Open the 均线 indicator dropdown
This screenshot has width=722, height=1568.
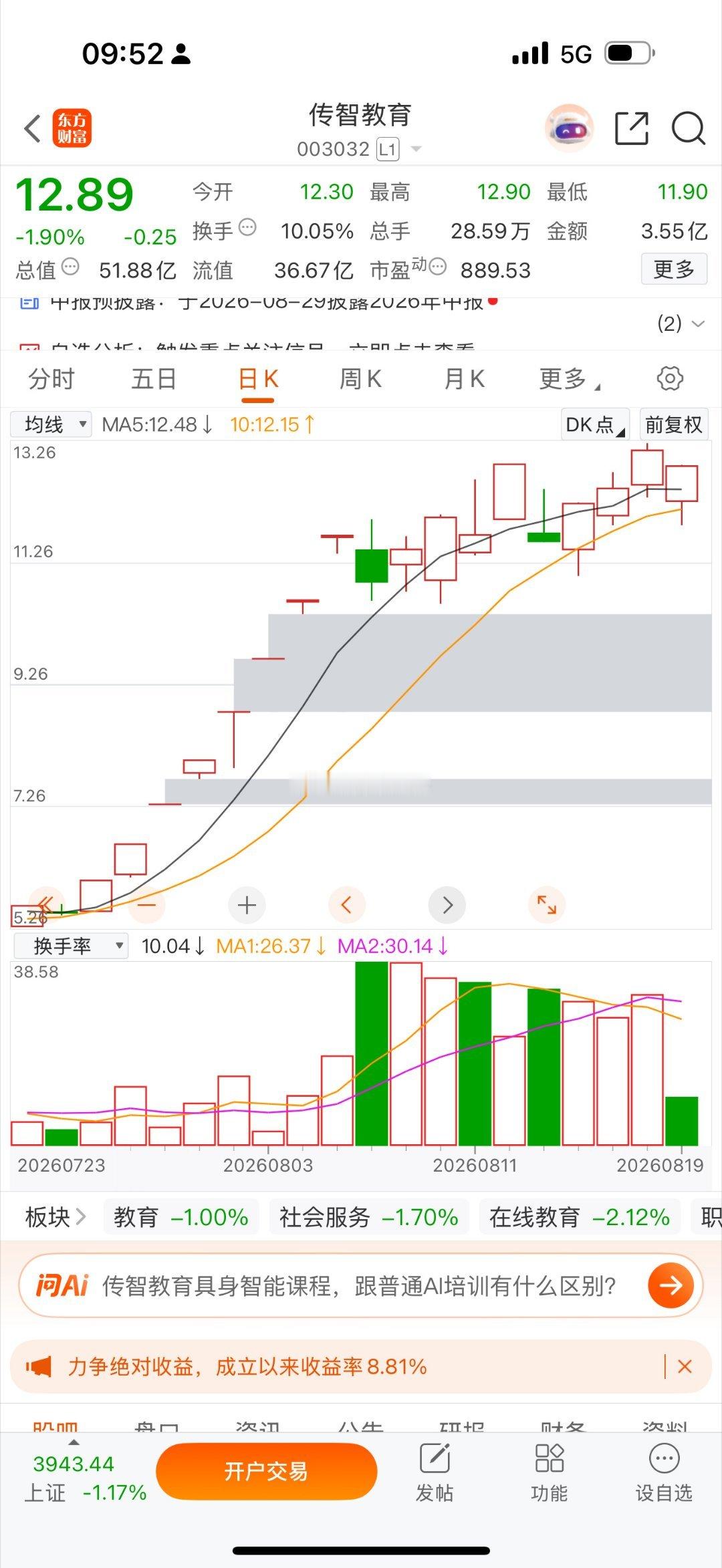click(51, 424)
